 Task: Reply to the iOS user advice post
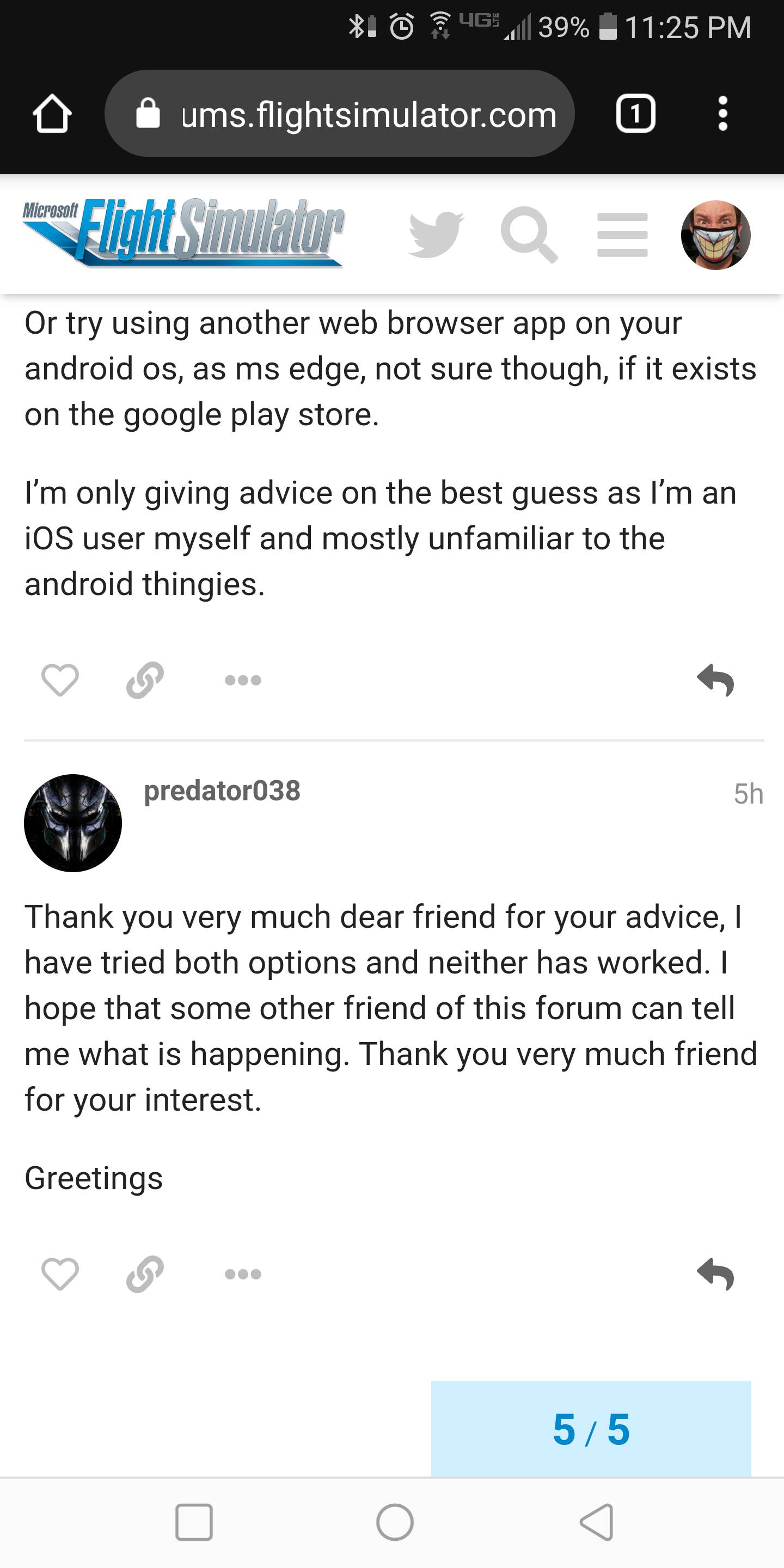pos(715,679)
